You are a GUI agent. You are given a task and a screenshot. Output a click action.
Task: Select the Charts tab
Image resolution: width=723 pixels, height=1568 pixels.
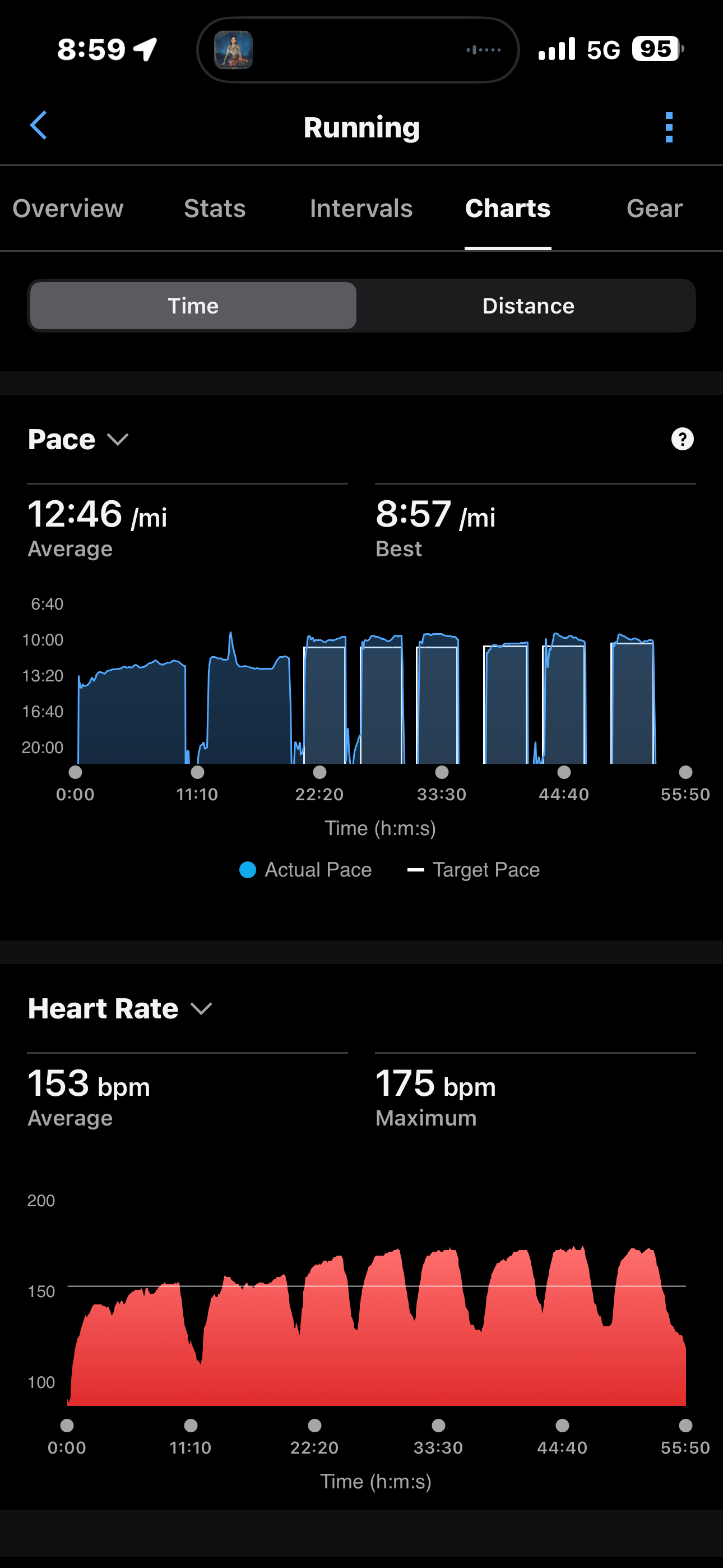click(508, 209)
